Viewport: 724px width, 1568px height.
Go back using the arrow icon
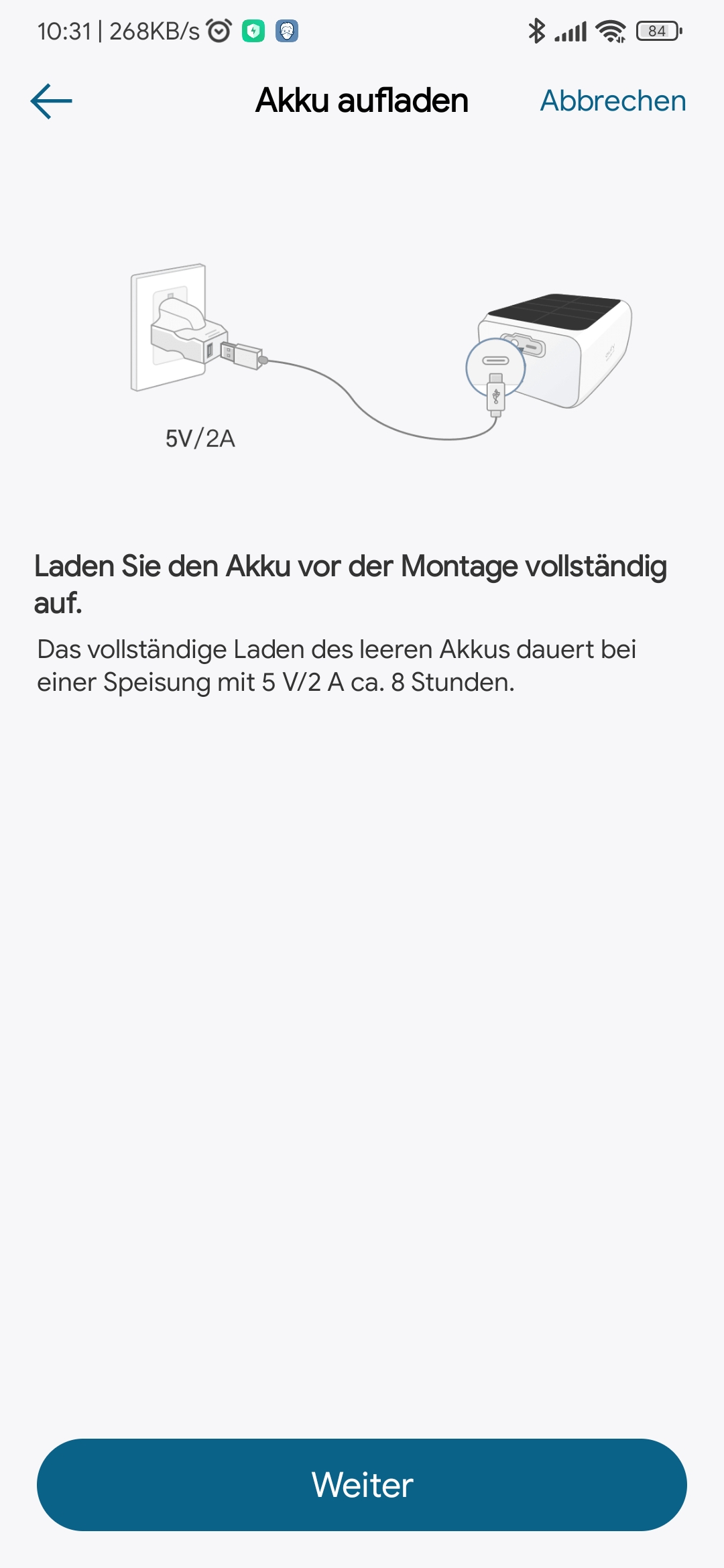[52, 101]
